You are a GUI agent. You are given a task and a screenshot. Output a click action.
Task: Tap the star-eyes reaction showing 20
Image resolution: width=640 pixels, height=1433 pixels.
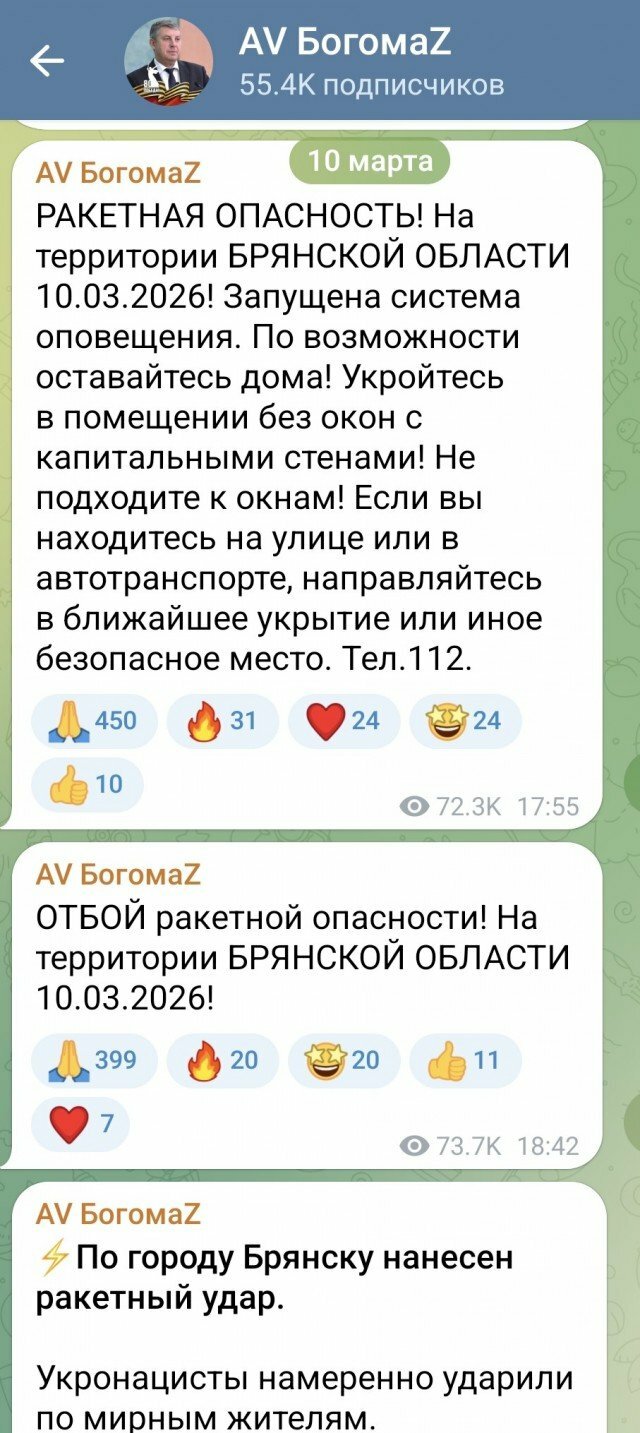(343, 1060)
